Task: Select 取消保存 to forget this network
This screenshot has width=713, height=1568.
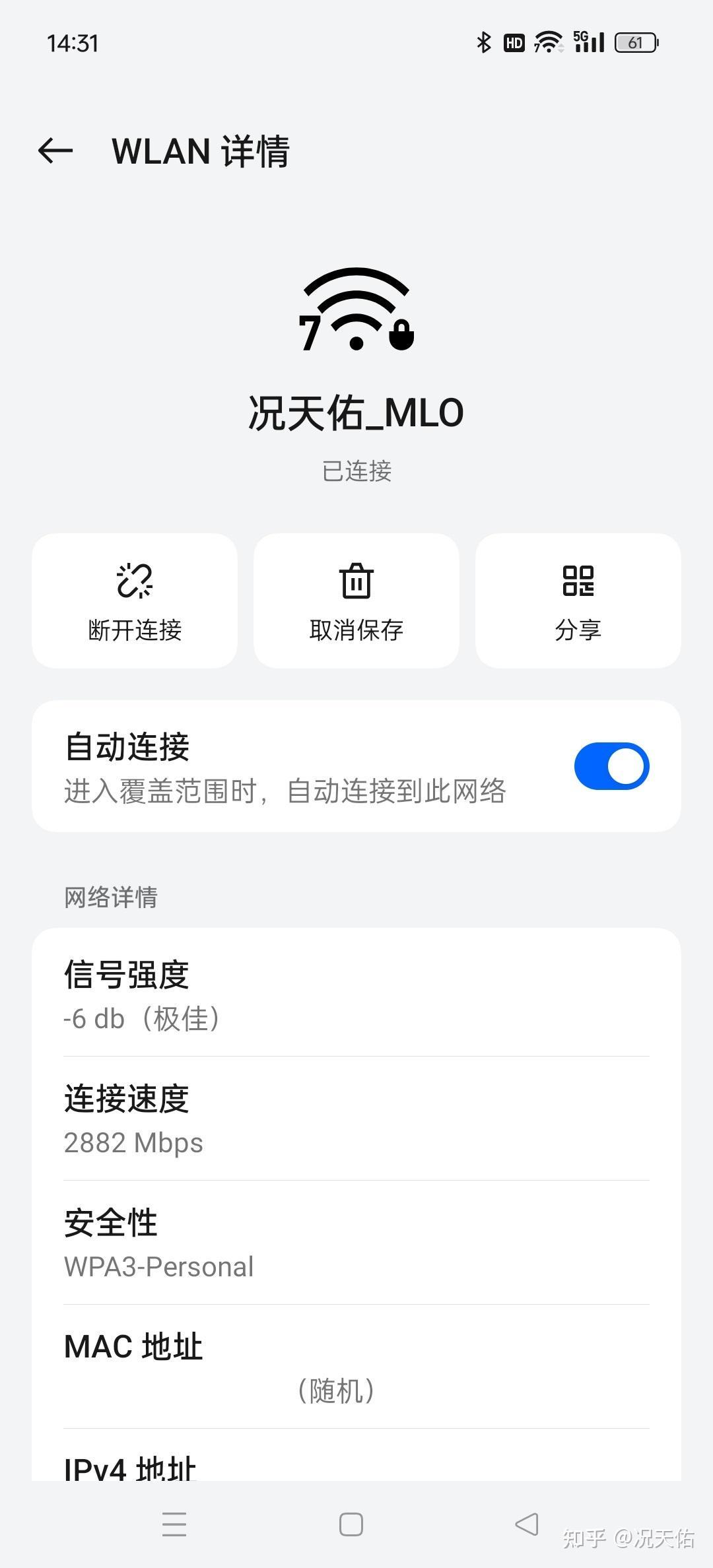Action: (356, 601)
